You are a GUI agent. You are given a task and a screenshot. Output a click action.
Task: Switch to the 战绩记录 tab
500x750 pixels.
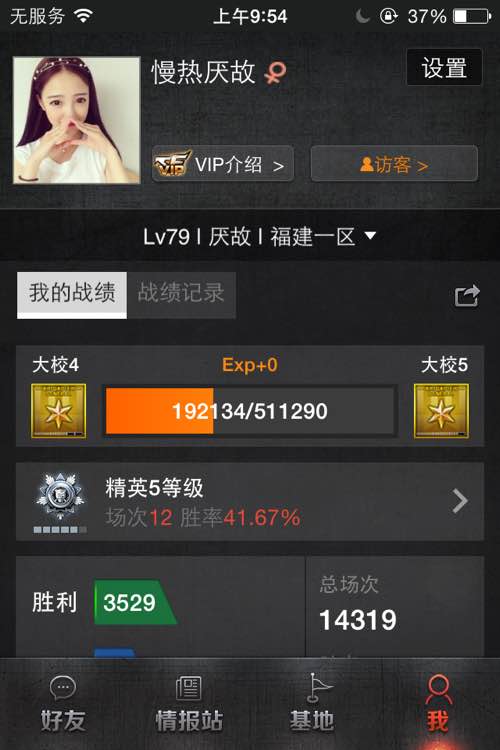tap(181, 294)
